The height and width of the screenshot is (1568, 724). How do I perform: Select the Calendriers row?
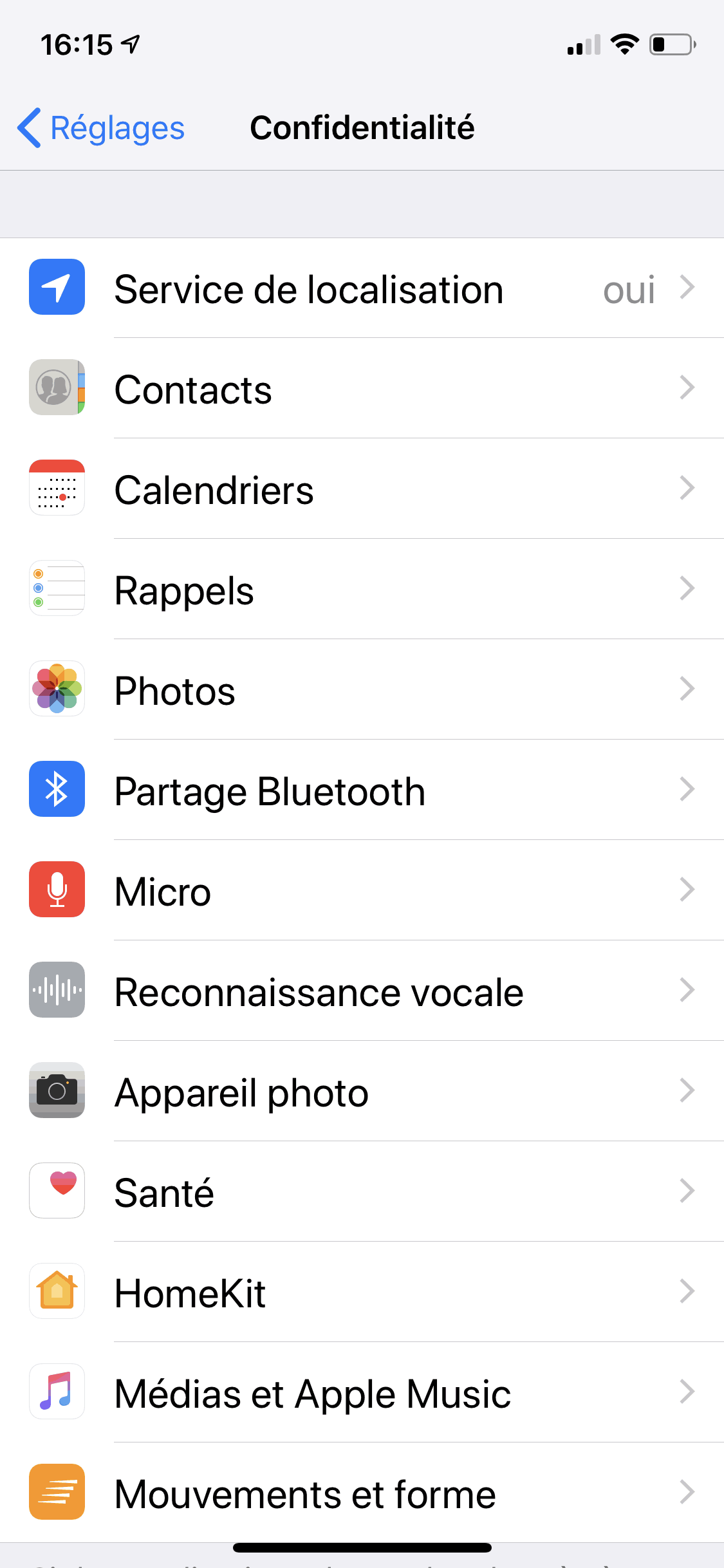[362, 489]
